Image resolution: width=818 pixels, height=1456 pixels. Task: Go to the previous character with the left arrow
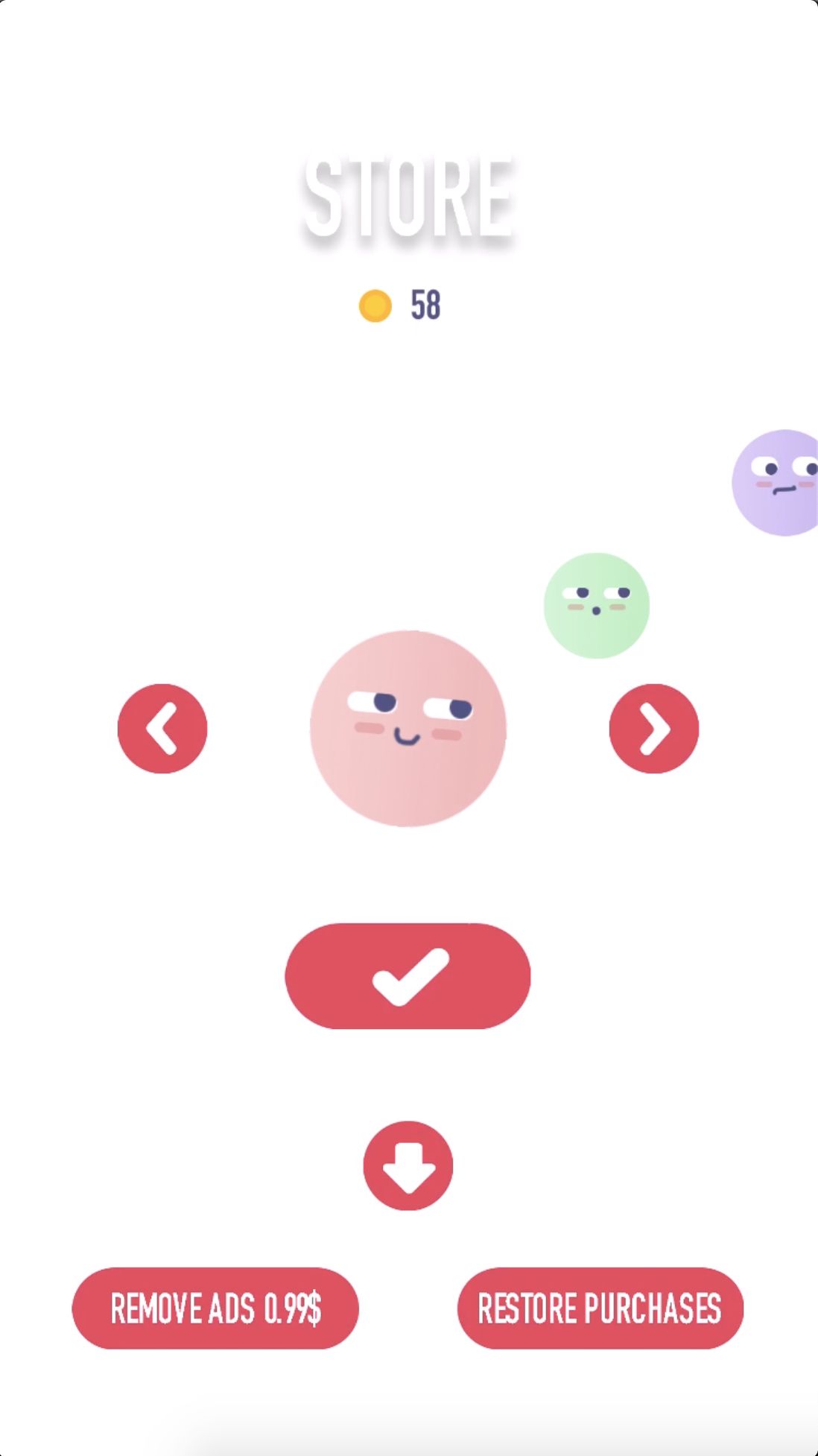(162, 728)
